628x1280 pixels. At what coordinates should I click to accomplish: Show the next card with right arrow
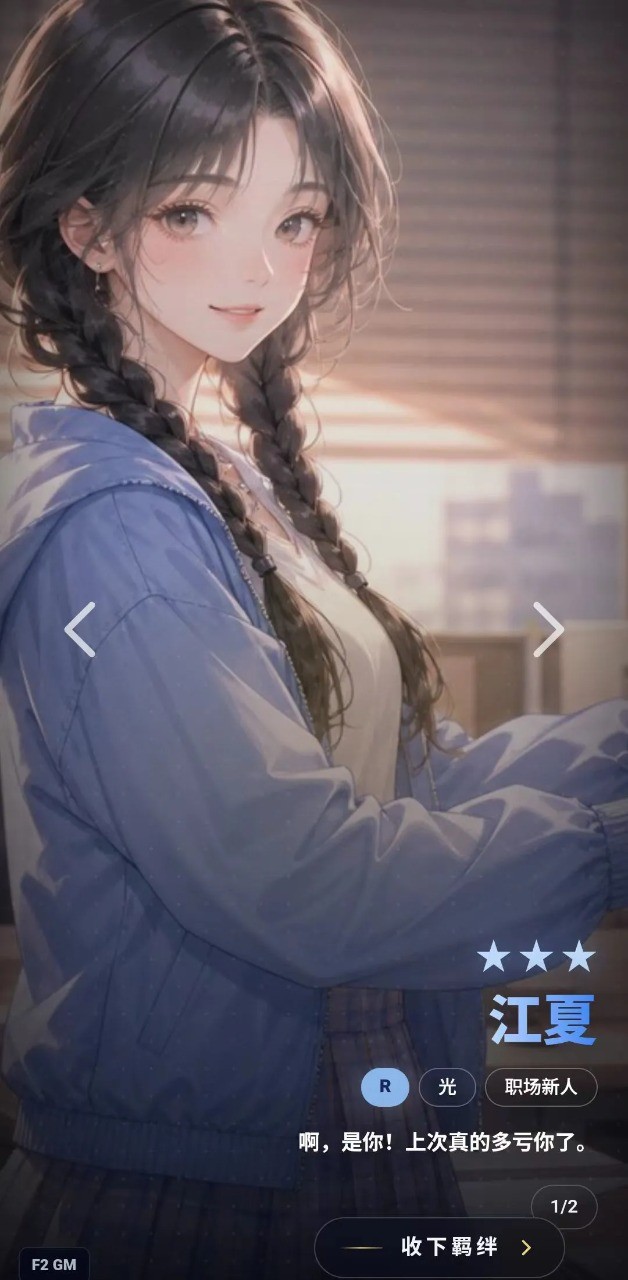pyautogui.click(x=548, y=629)
